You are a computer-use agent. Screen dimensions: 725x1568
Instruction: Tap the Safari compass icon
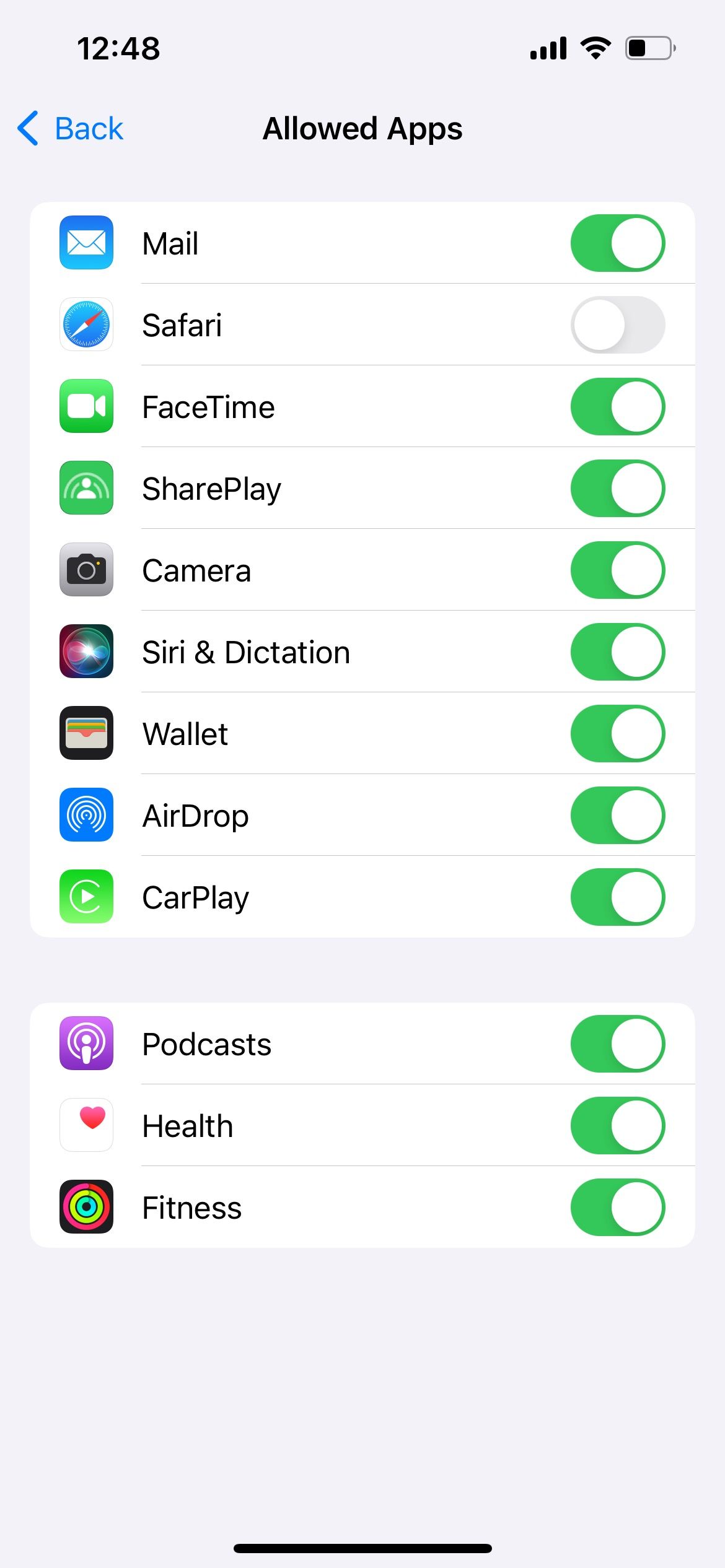pos(86,325)
